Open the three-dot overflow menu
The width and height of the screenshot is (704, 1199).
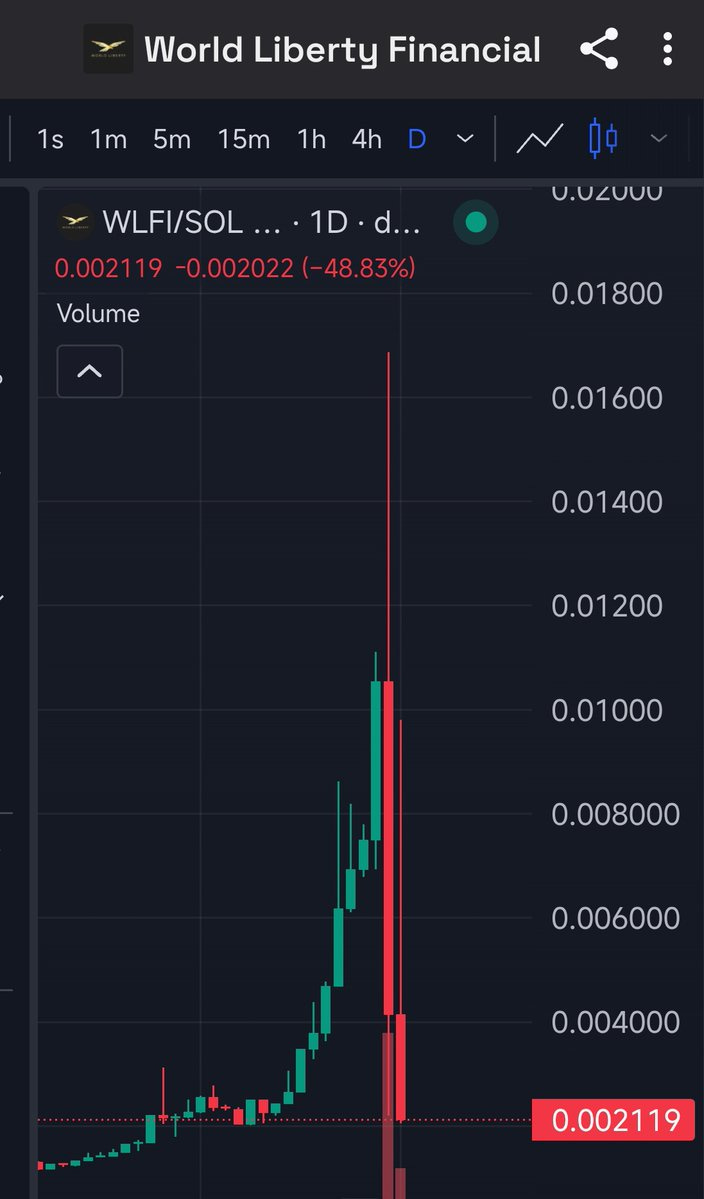pos(667,50)
